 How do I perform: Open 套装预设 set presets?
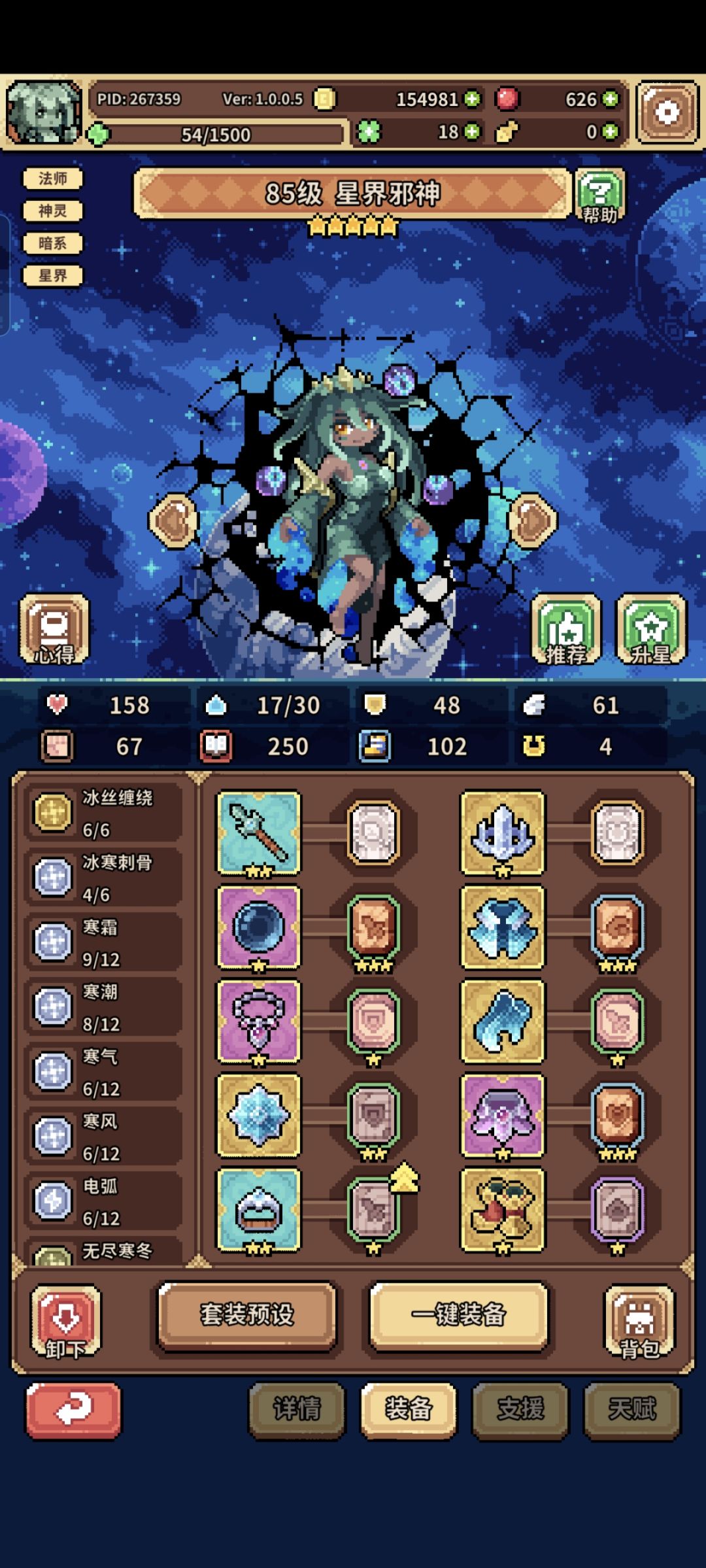click(246, 1316)
